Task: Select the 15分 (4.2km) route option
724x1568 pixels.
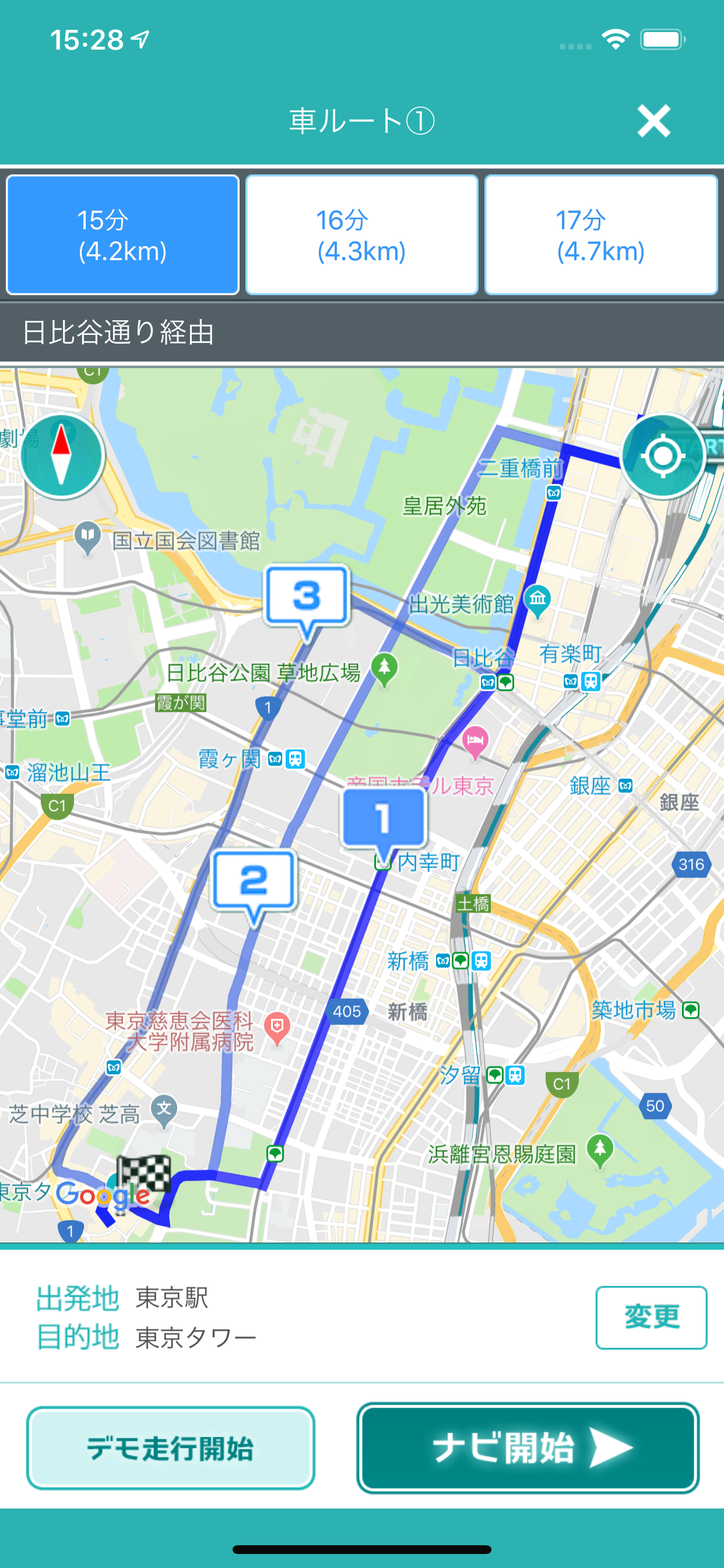Action: pyautogui.click(x=121, y=235)
